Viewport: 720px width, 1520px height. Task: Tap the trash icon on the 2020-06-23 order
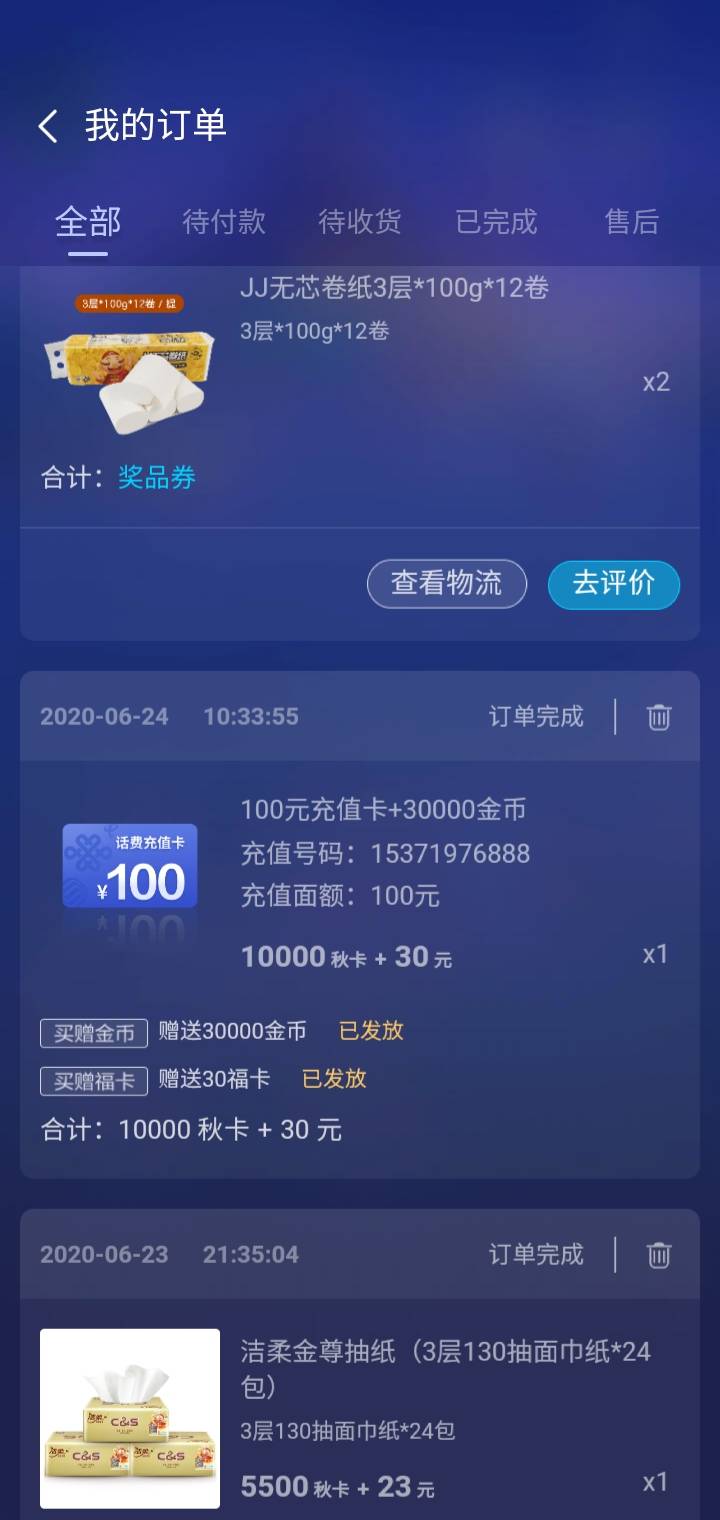click(657, 1255)
